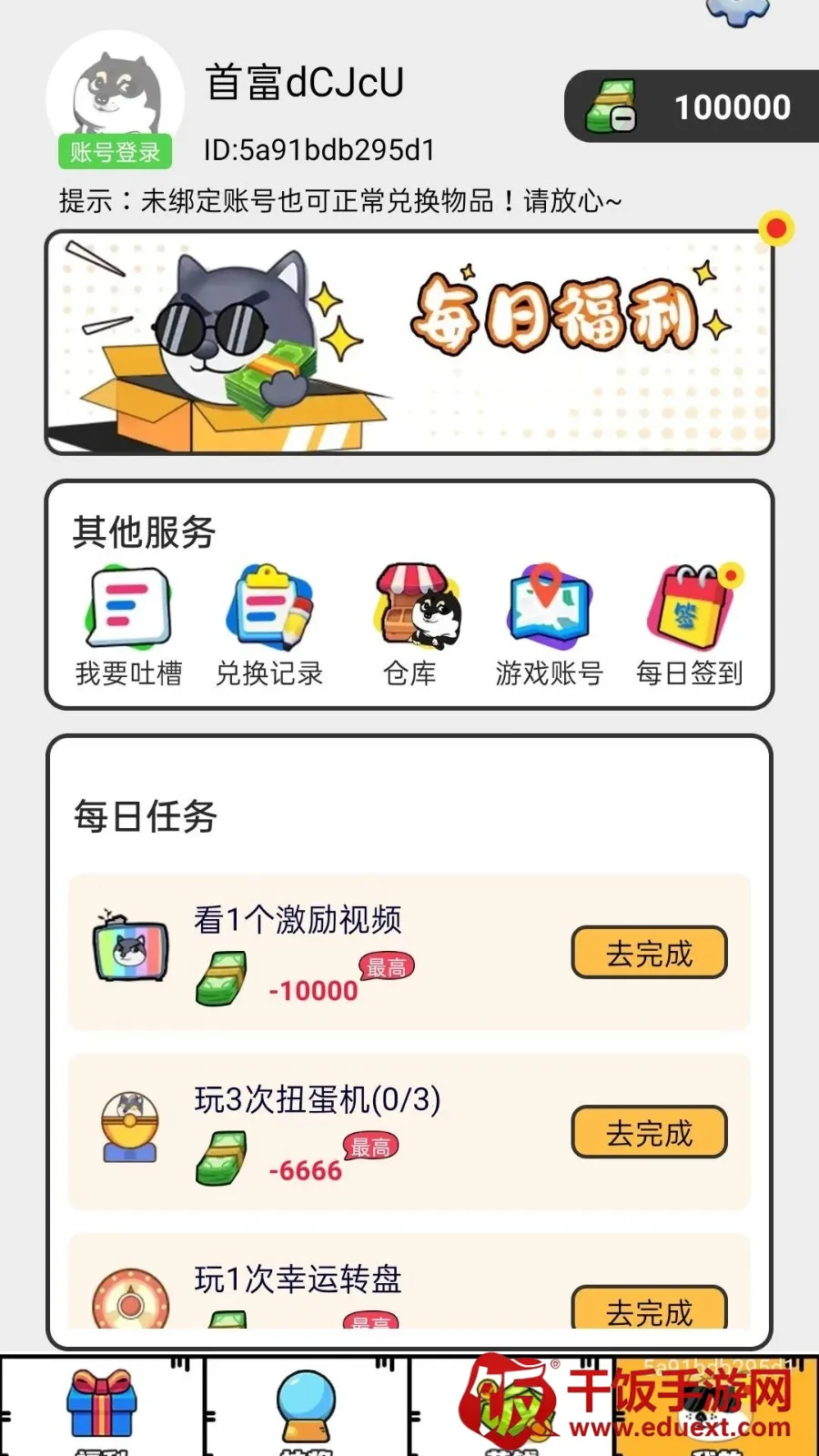View 兑换记录 exchange records
Image resolution: width=819 pixels, height=1456 pixels.
point(269,626)
